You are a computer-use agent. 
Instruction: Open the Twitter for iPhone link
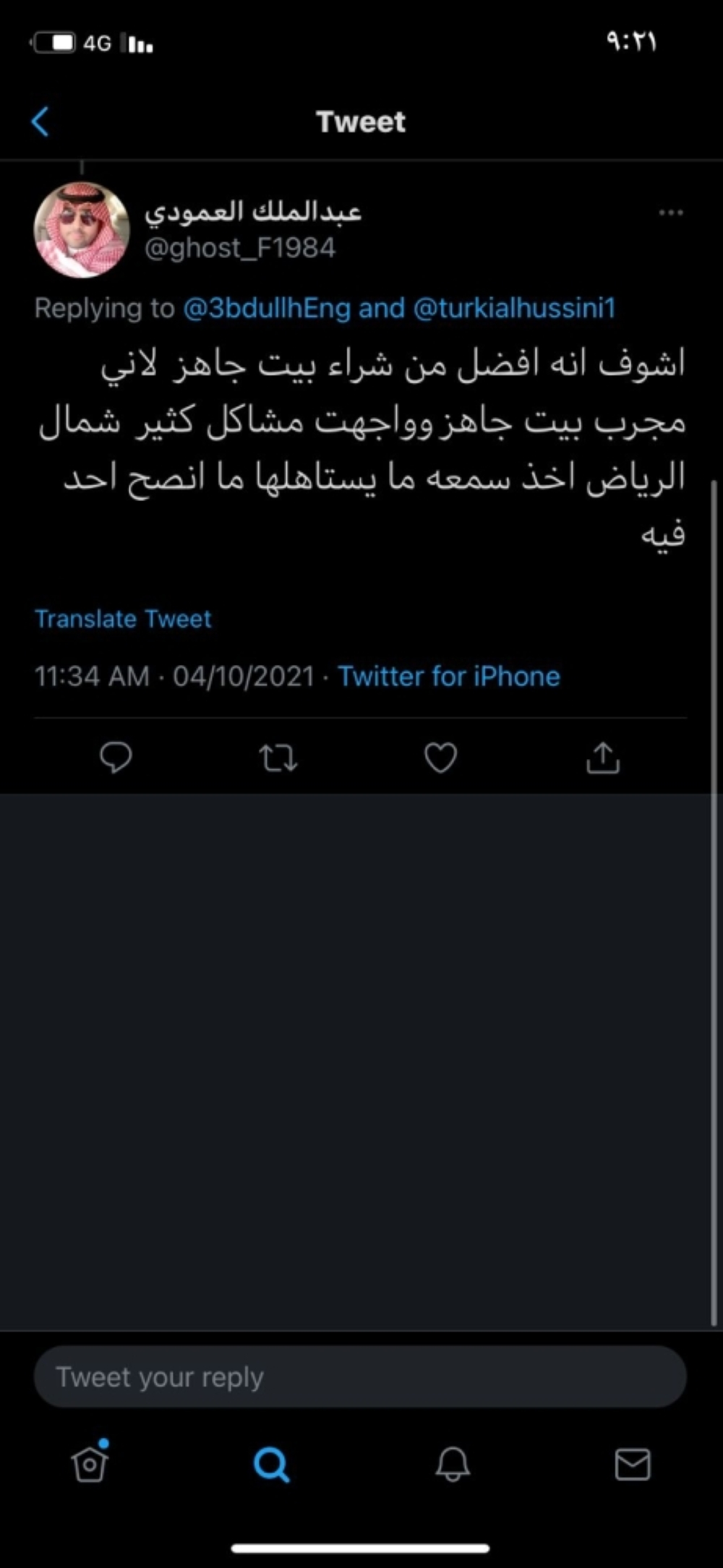click(449, 677)
